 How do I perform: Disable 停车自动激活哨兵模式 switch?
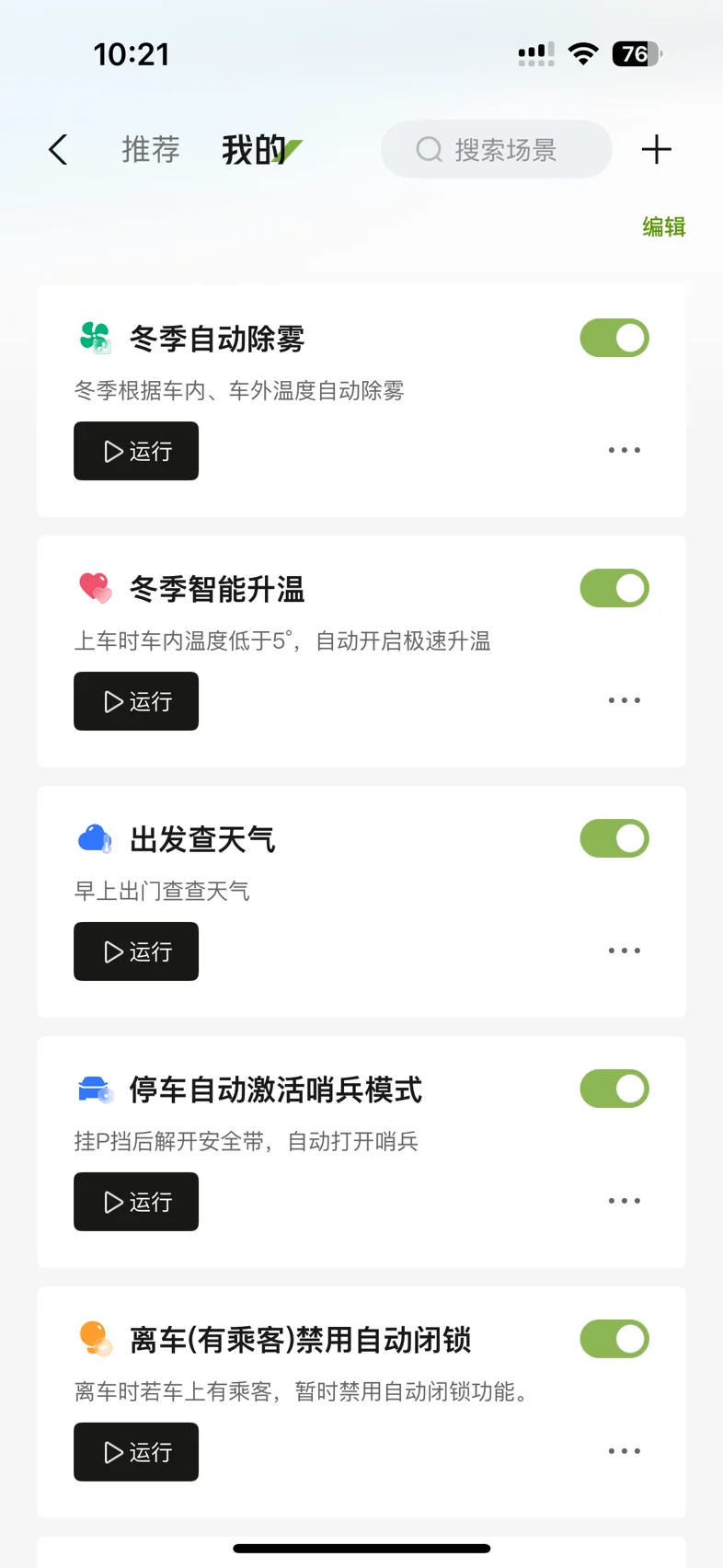614,1090
